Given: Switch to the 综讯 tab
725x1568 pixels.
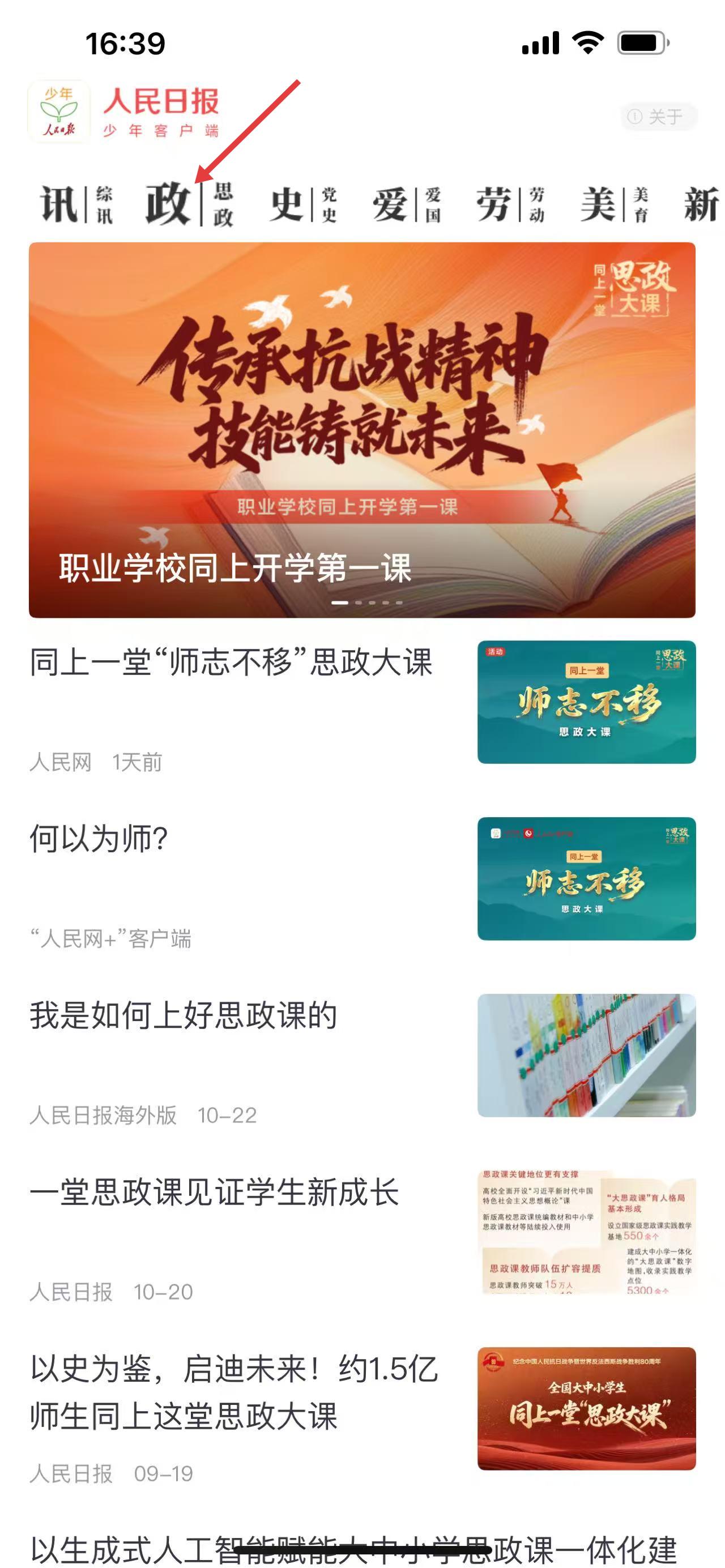Looking at the screenshot, I should pos(76,204).
